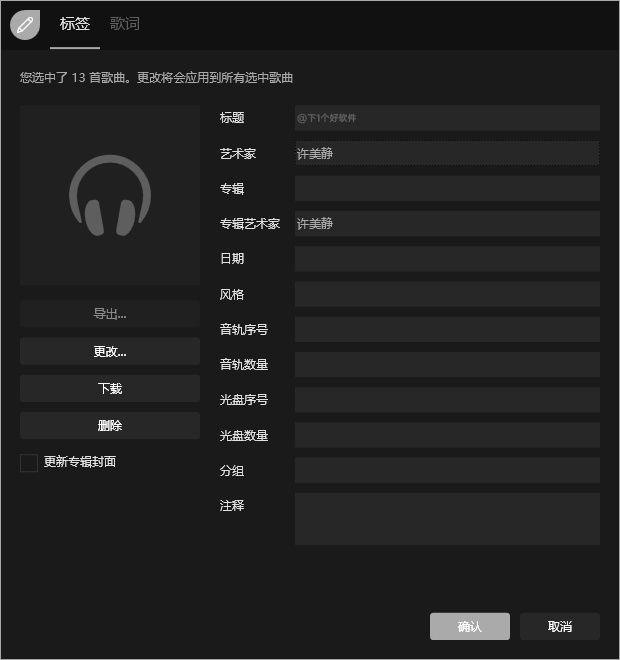Enable the 更新专辑封面 checkbox
The height and width of the screenshot is (660, 620).
(29, 463)
